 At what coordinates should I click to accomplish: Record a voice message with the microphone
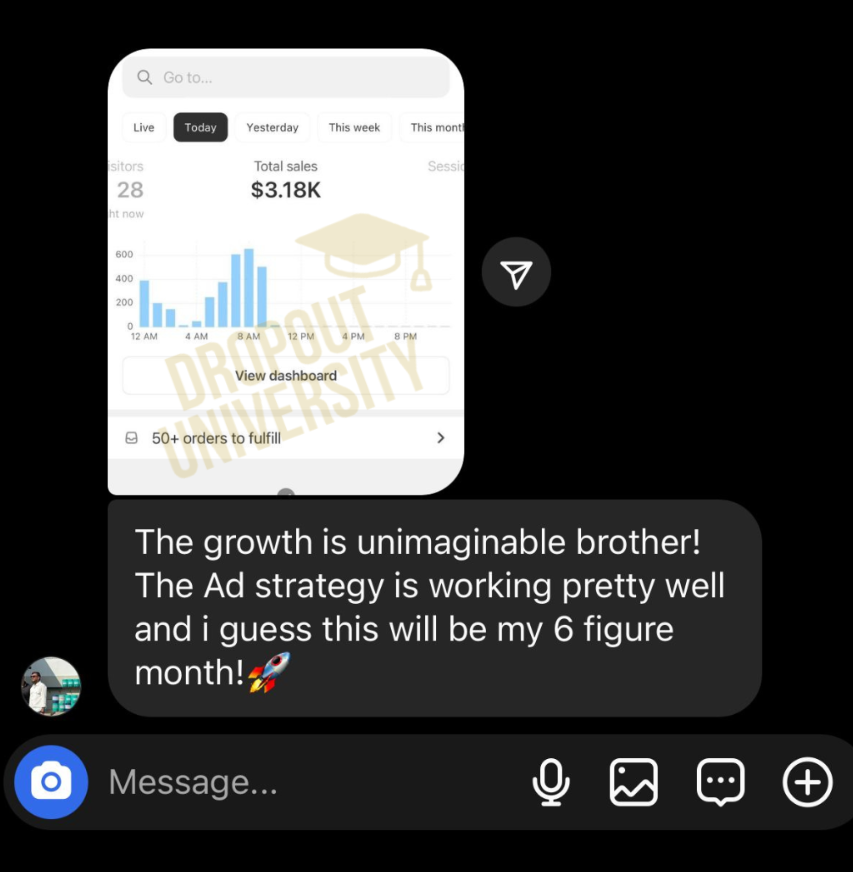(x=551, y=782)
